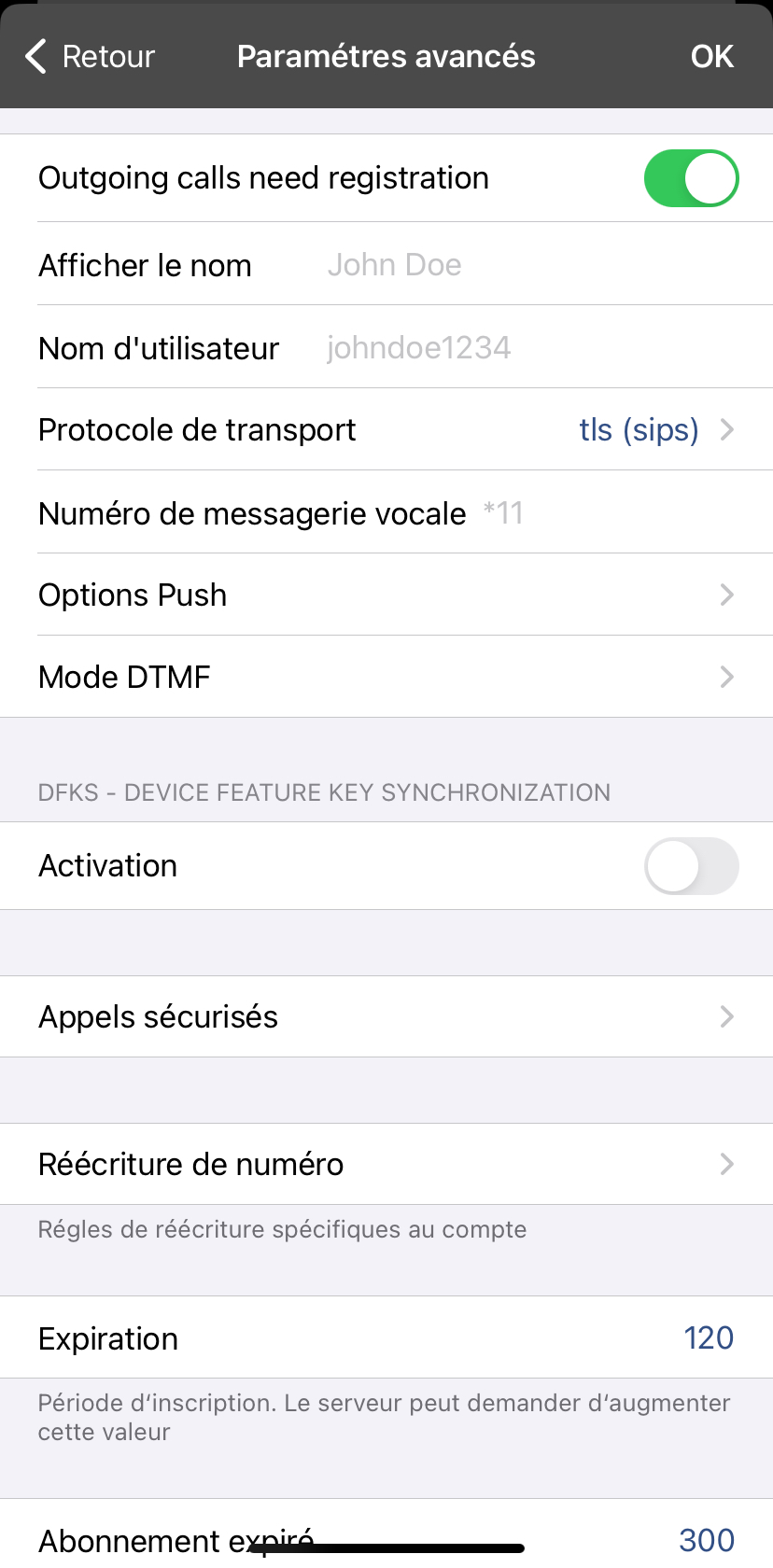Change the Expiration value of 120
The image size is (773, 1568).
click(x=708, y=1338)
